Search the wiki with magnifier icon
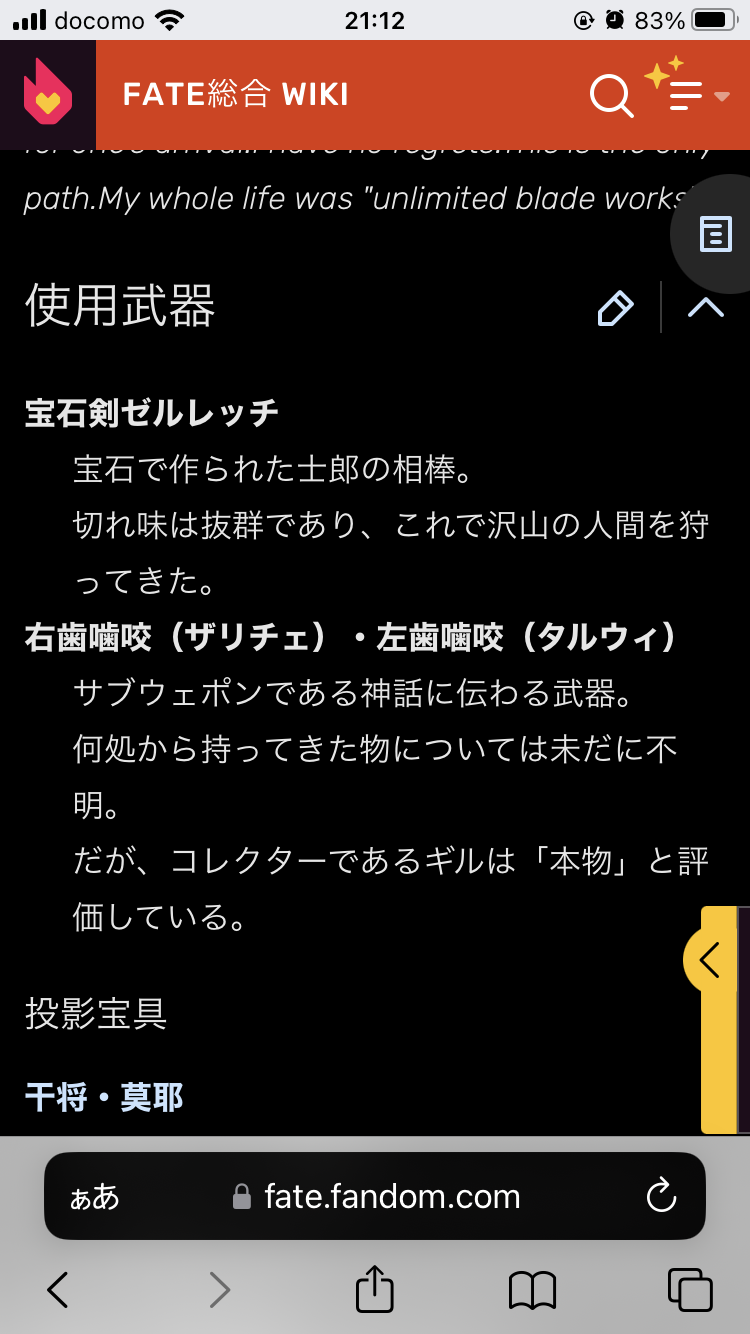The image size is (750, 1334). click(x=611, y=96)
